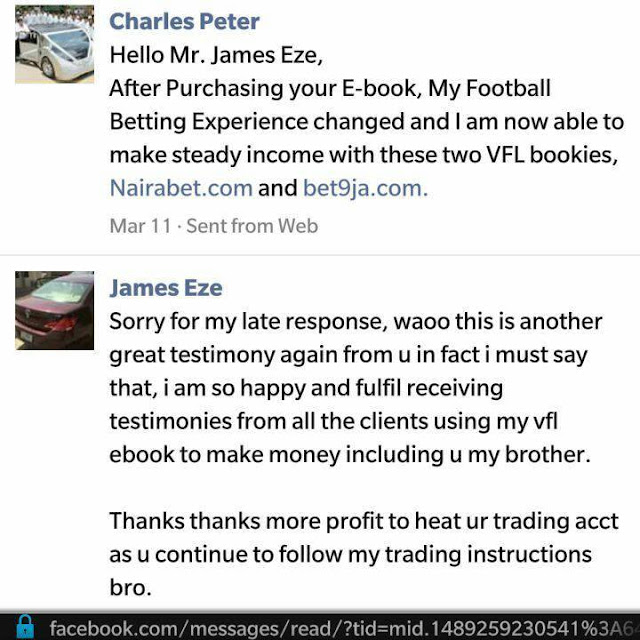Open the Nairabet.com link

[x=180, y=188]
